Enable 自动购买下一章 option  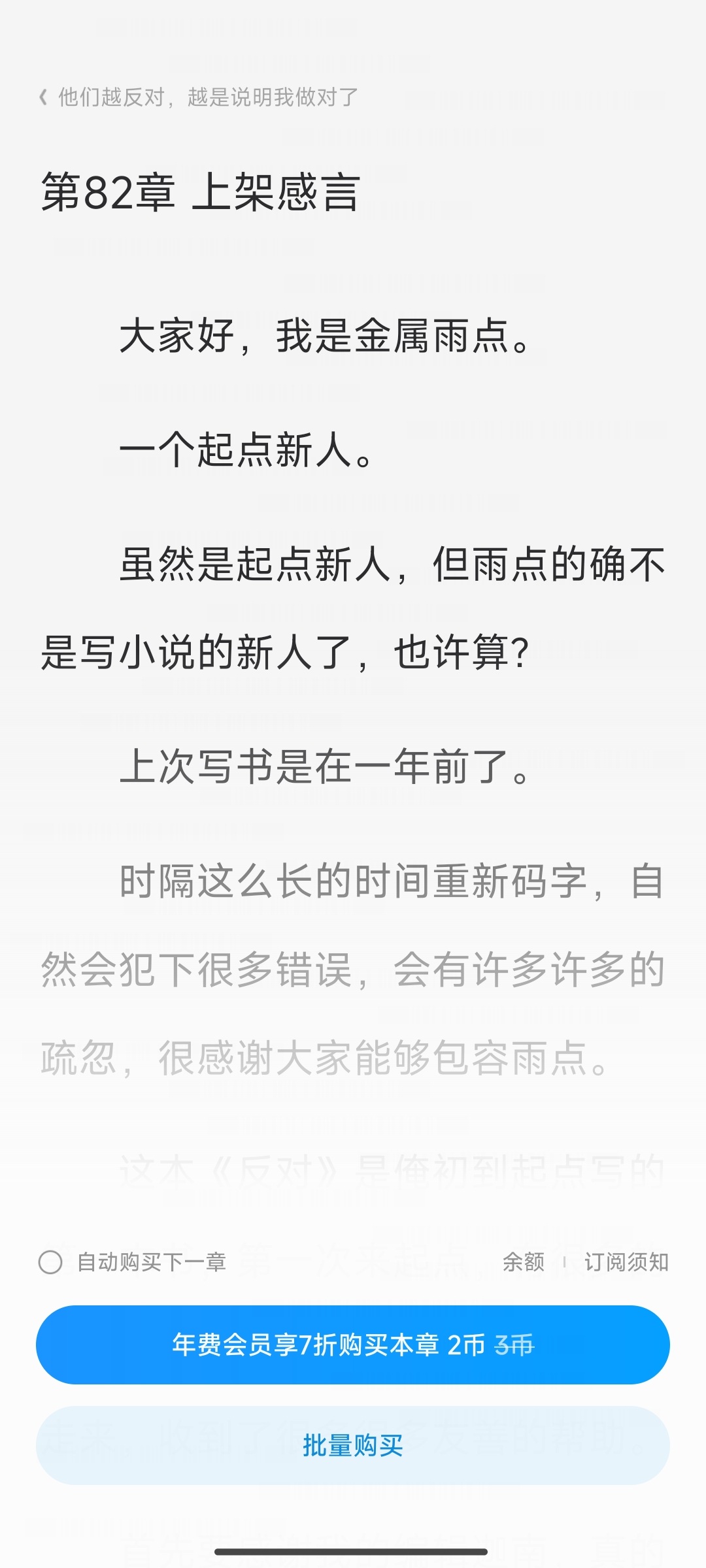tap(51, 1262)
